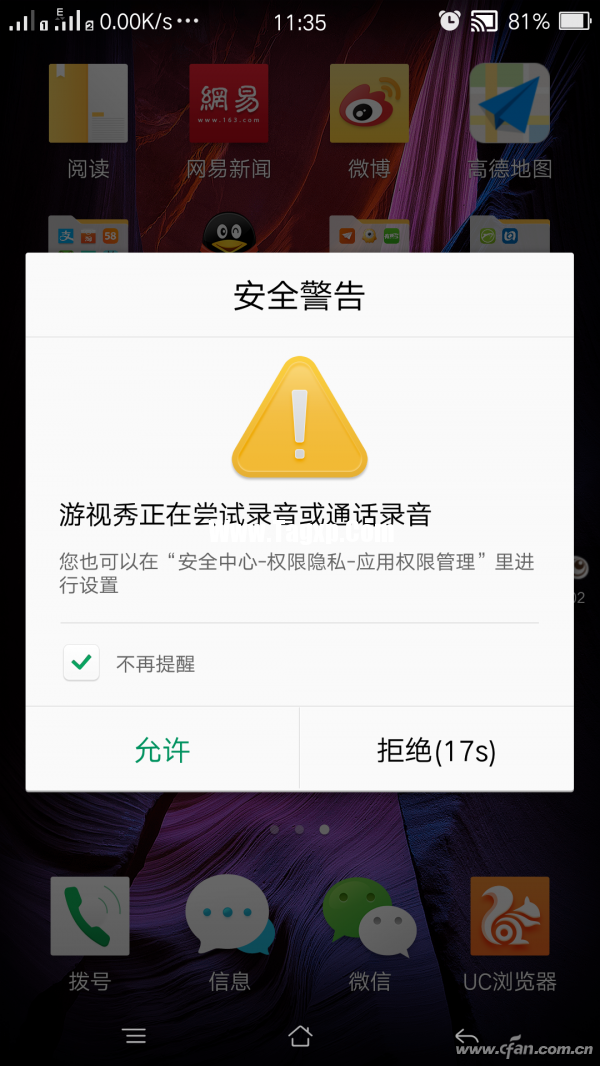The width and height of the screenshot is (600, 1066).
Task: Deny the recording permission with 拒绝
Action: tap(436, 750)
